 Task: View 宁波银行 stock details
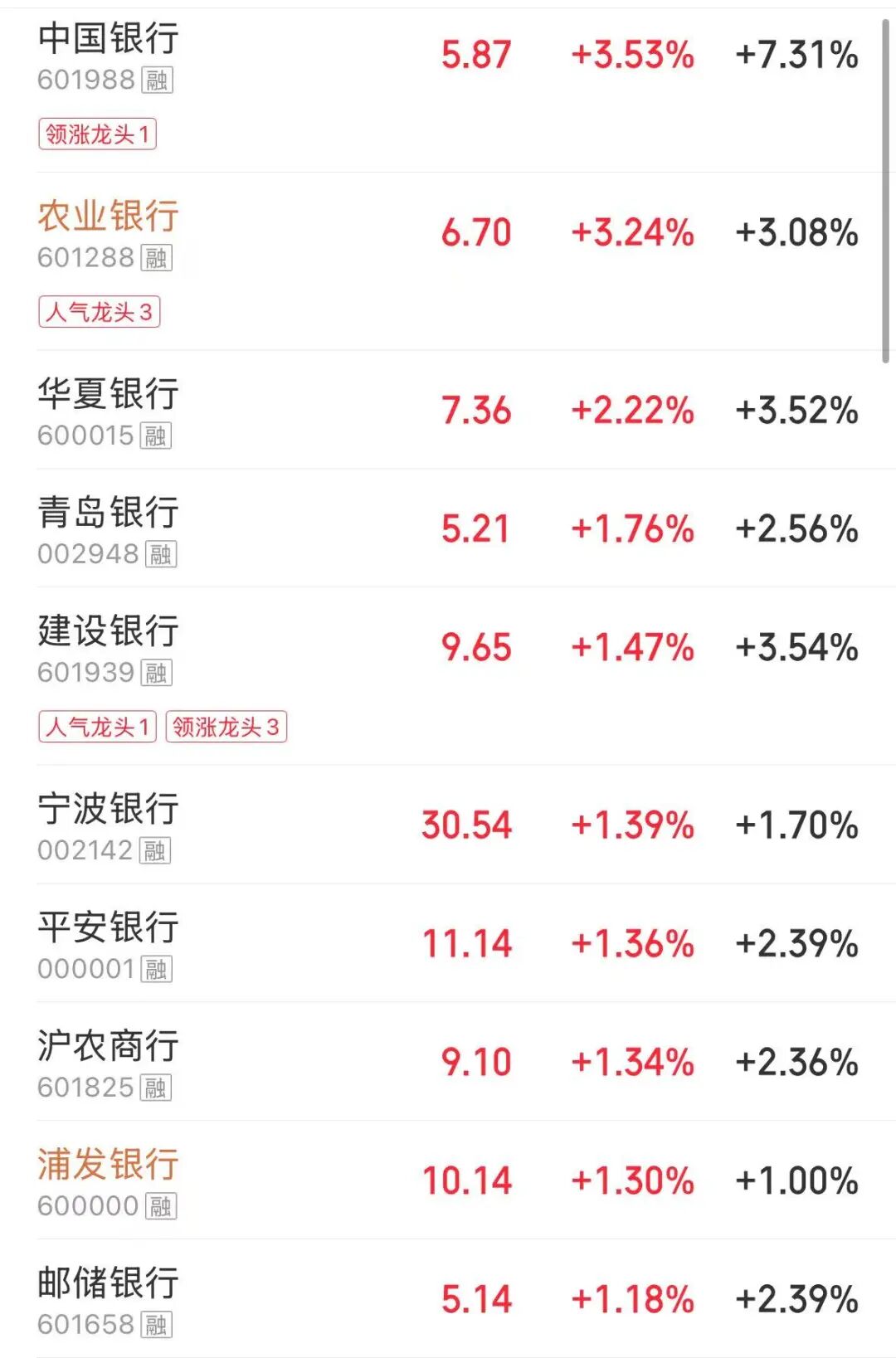pyautogui.click(x=108, y=810)
